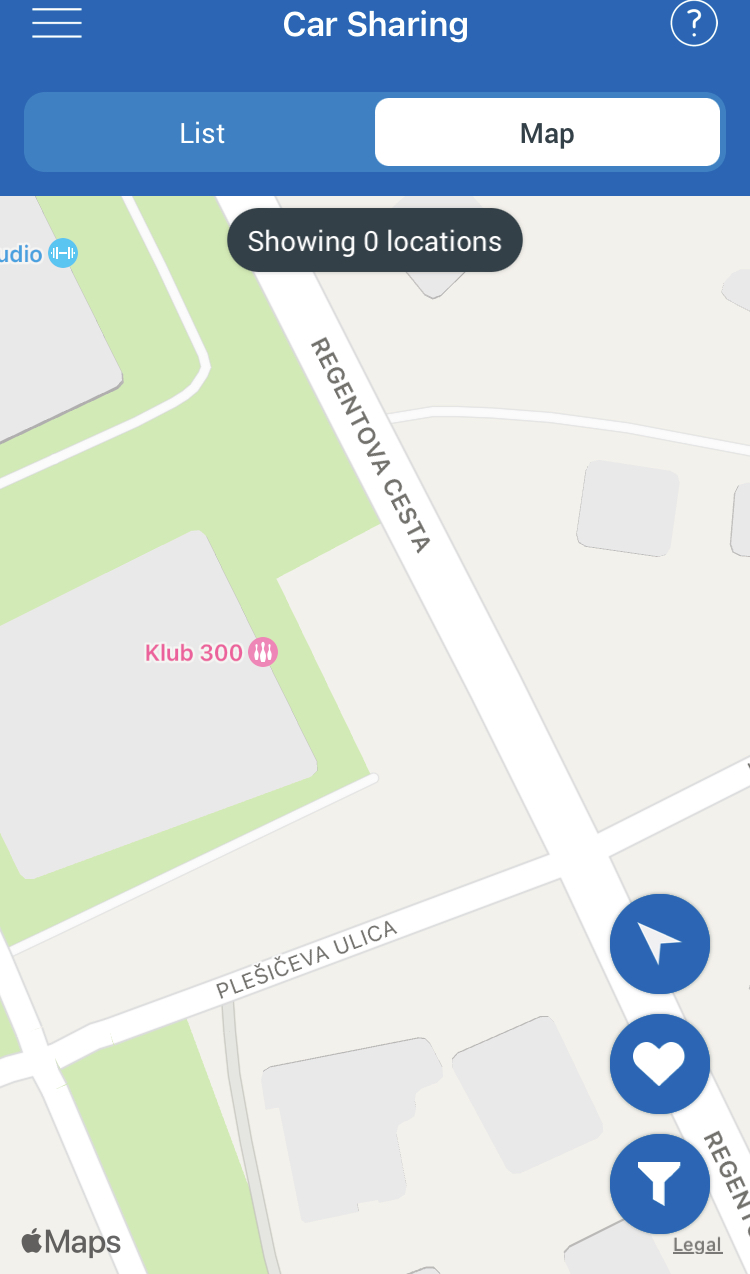The width and height of the screenshot is (750, 1274).
Task: Switch to the List view
Action: click(x=202, y=133)
